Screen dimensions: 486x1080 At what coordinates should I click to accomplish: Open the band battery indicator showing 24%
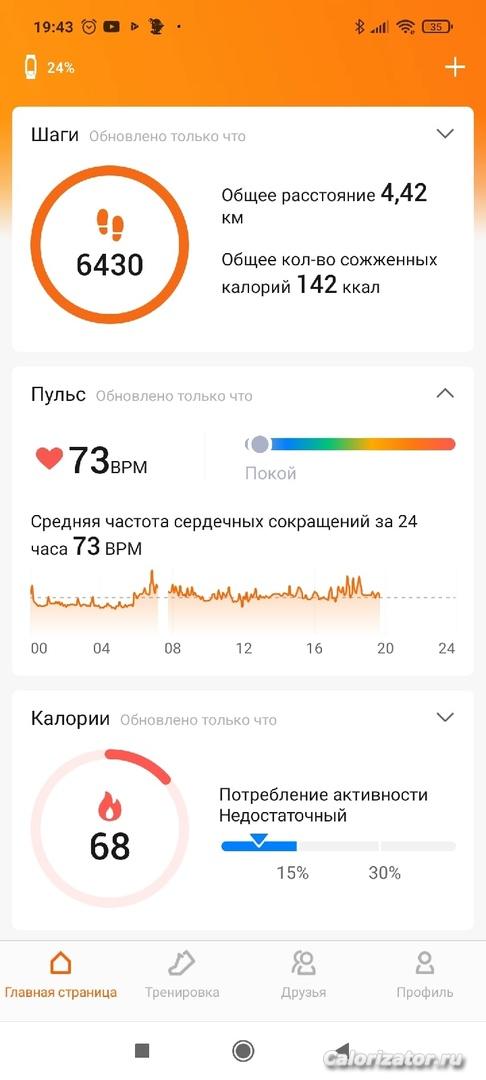[50, 68]
